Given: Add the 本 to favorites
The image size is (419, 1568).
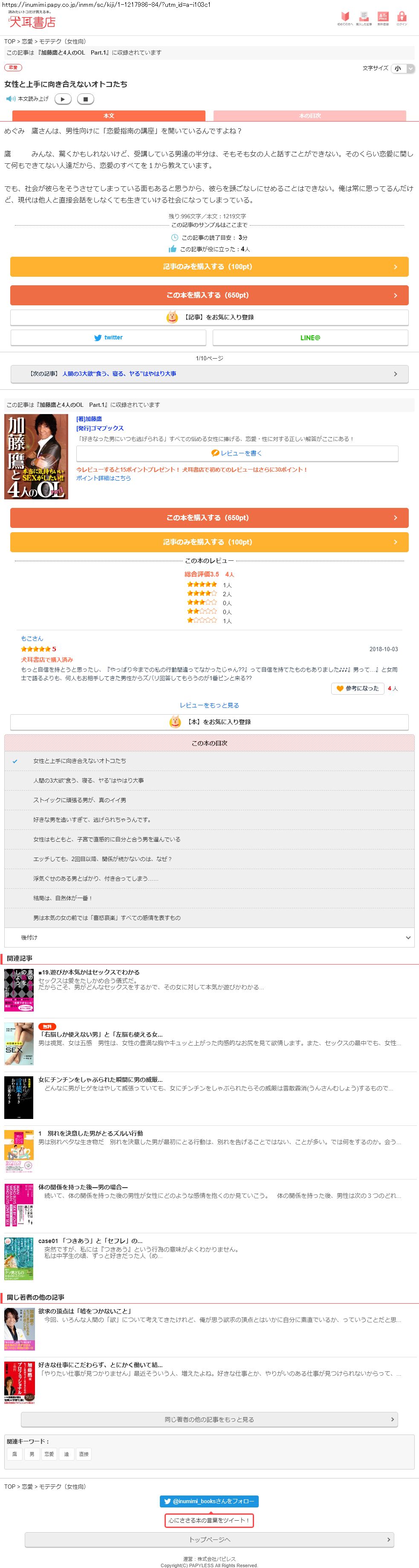Looking at the screenshot, I should [209, 722].
